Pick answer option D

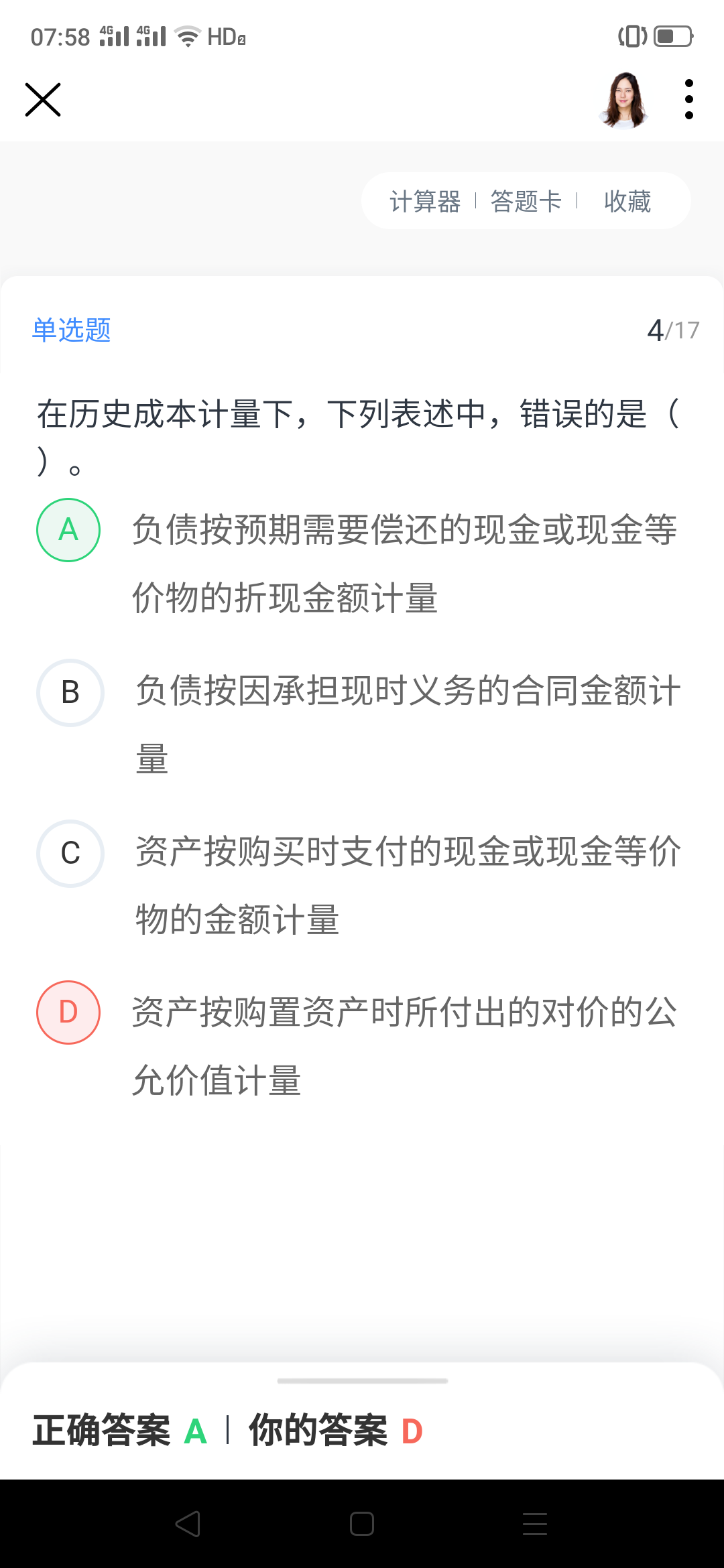tap(68, 1012)
